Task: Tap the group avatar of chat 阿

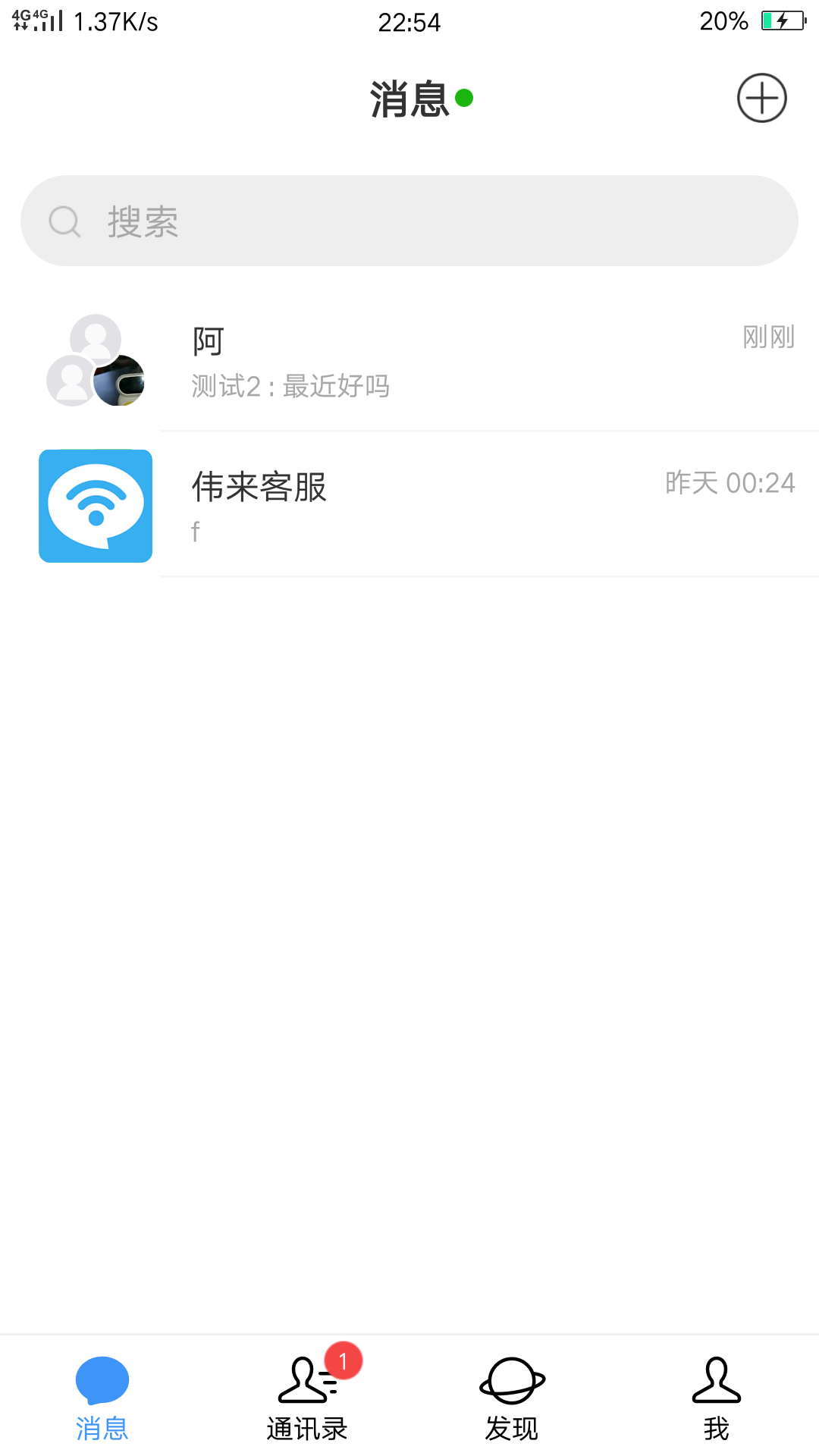Action: pos(94,362)
